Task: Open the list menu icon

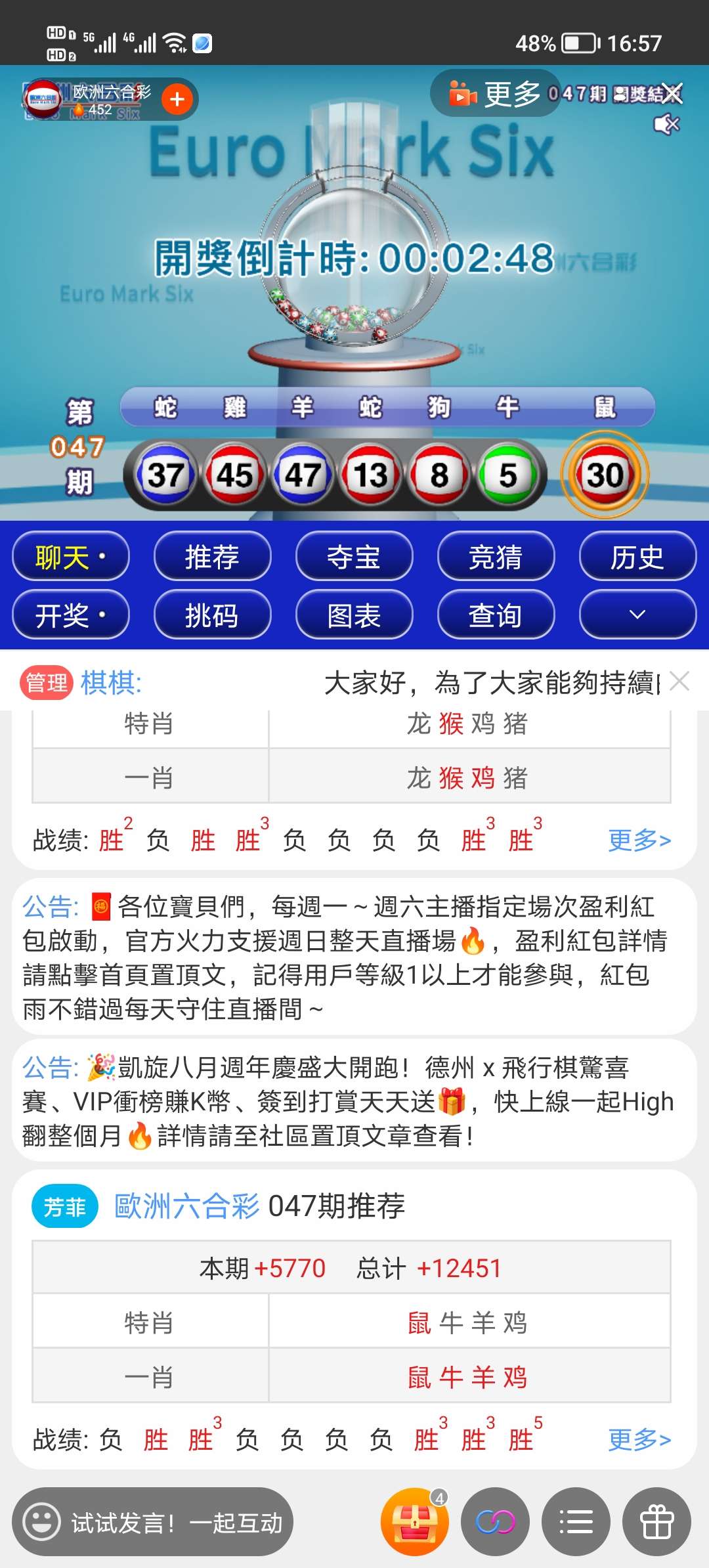Action: click(x=576, y=1522)
